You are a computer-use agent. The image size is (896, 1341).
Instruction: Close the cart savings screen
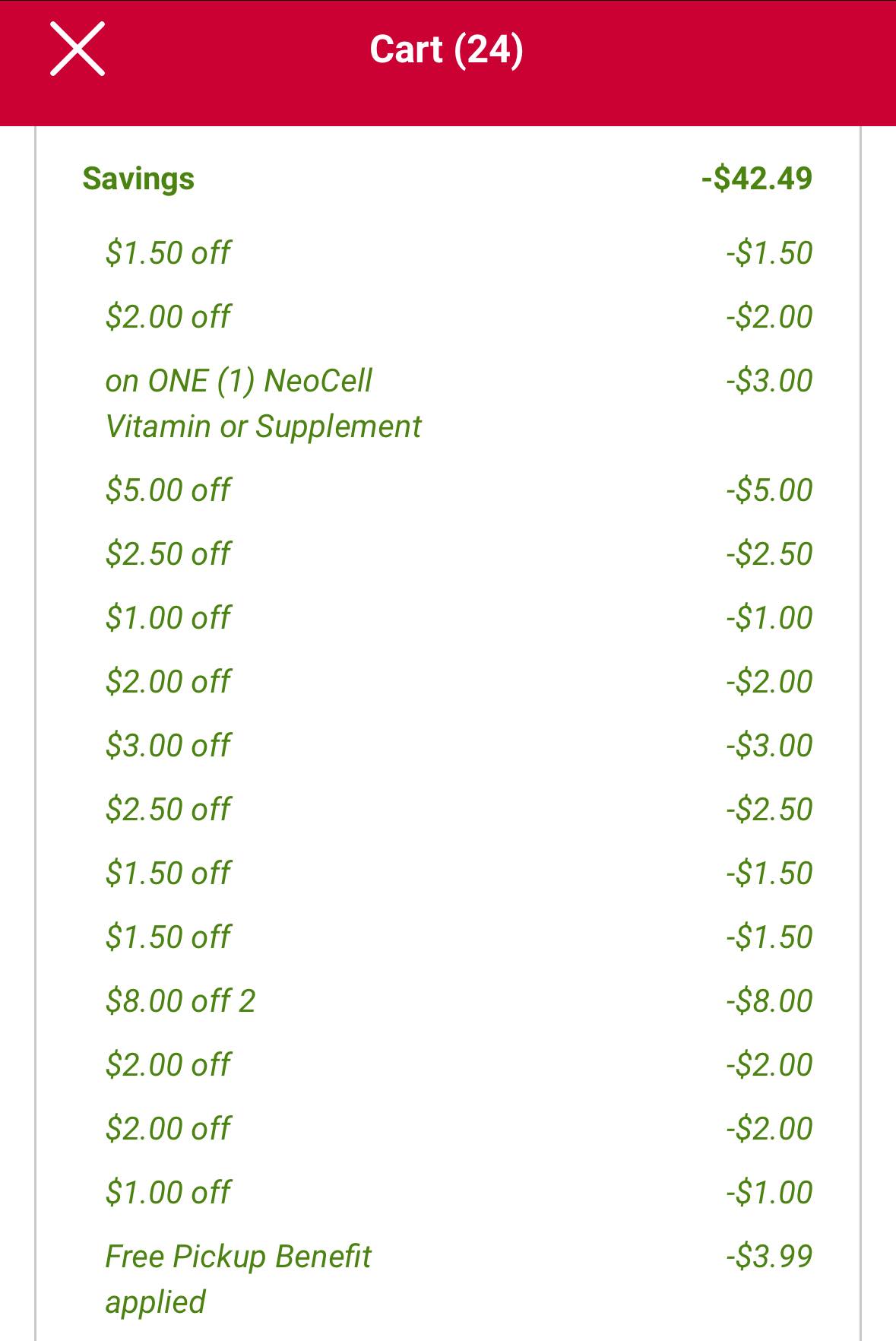coord(78,49)
